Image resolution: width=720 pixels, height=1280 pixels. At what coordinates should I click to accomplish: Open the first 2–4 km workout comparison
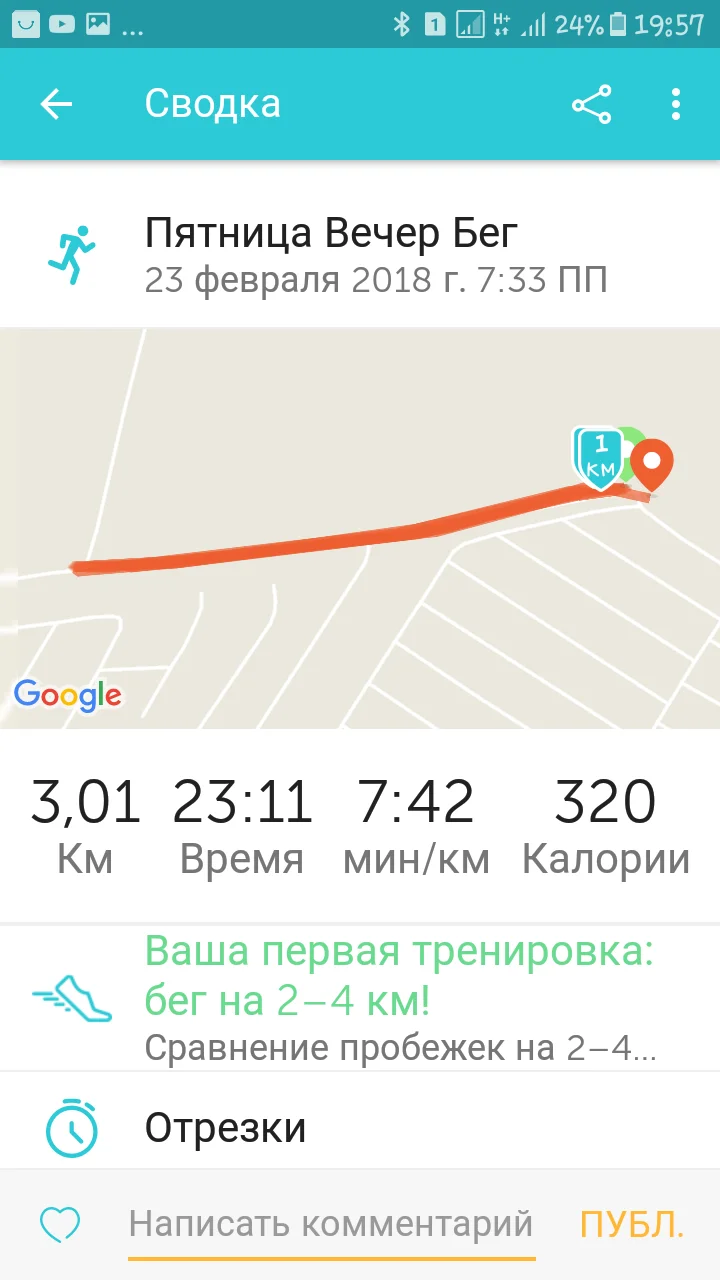coord(360,998)
